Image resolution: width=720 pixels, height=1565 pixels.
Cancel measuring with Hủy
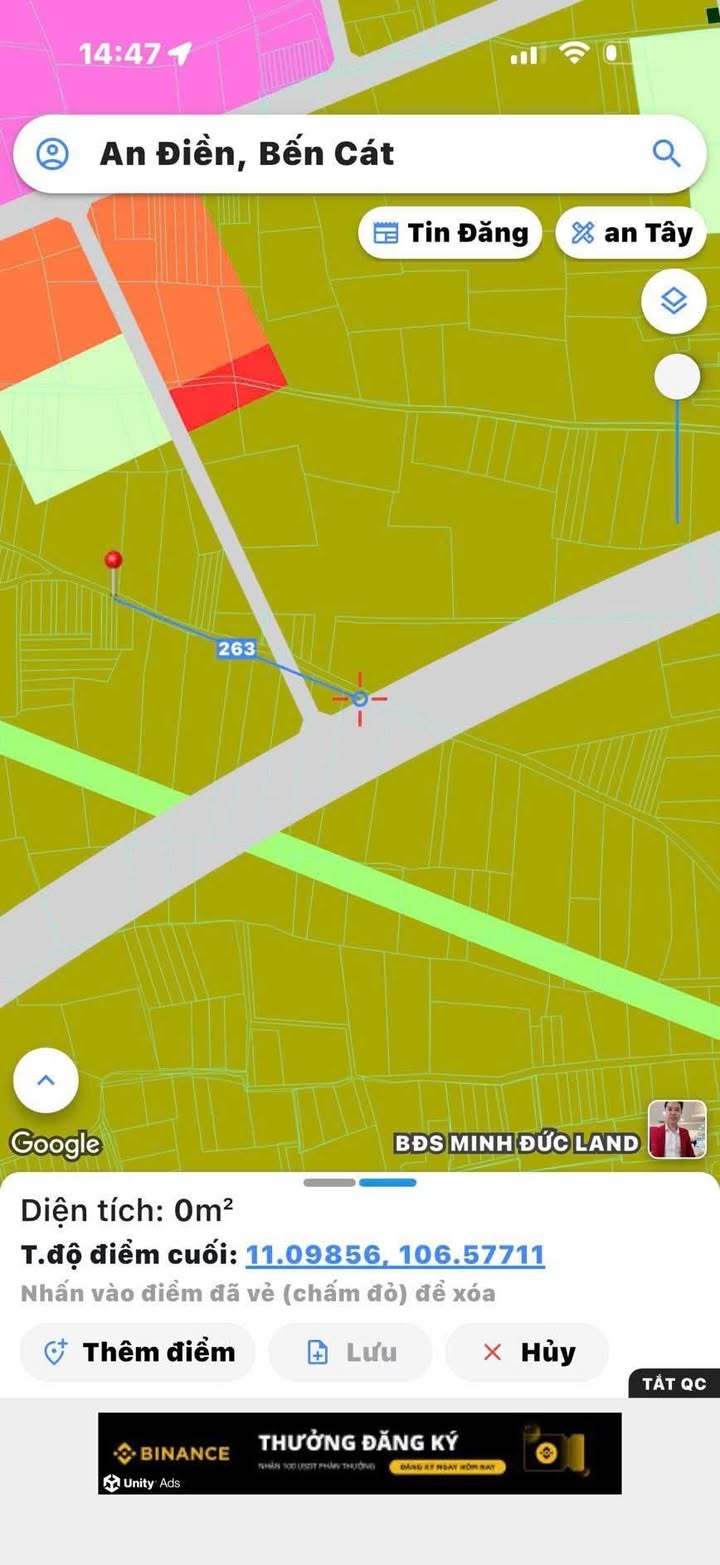pyautogui.click(x=527, y=1352)
